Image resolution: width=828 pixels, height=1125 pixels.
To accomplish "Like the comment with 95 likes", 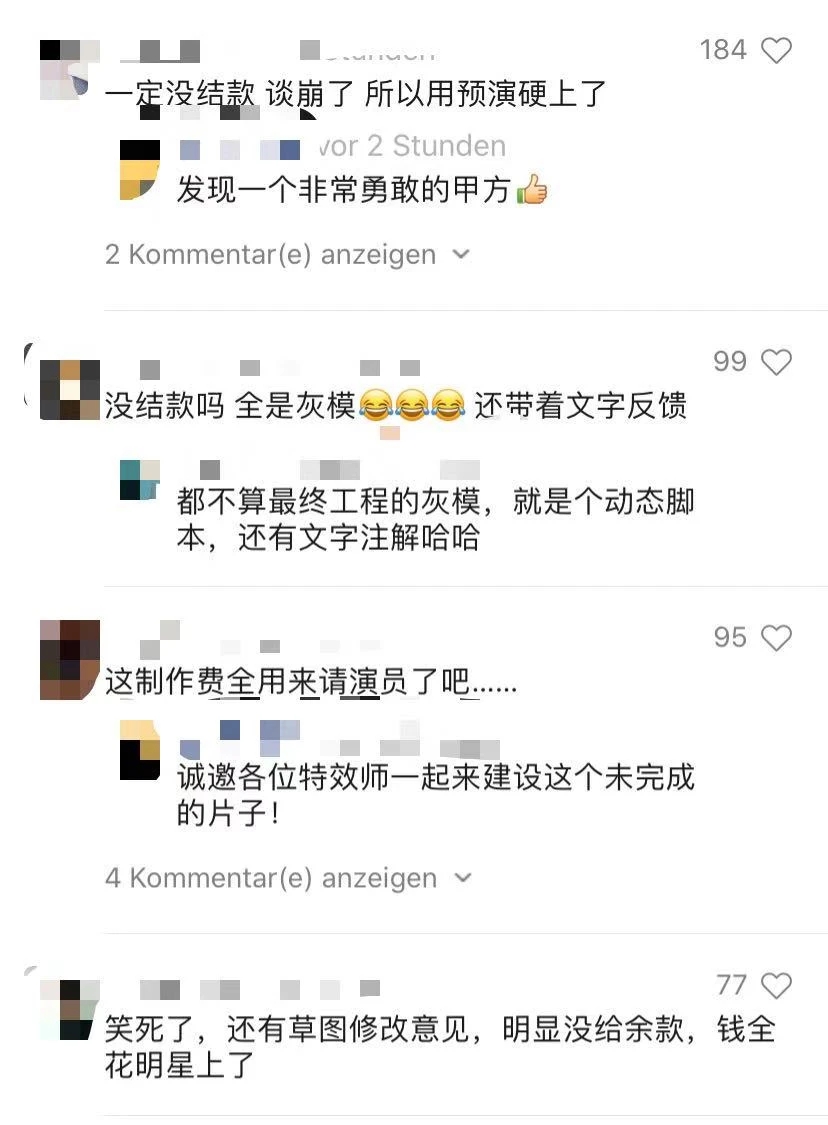I will pyautogui.click(x=776, y=637).
